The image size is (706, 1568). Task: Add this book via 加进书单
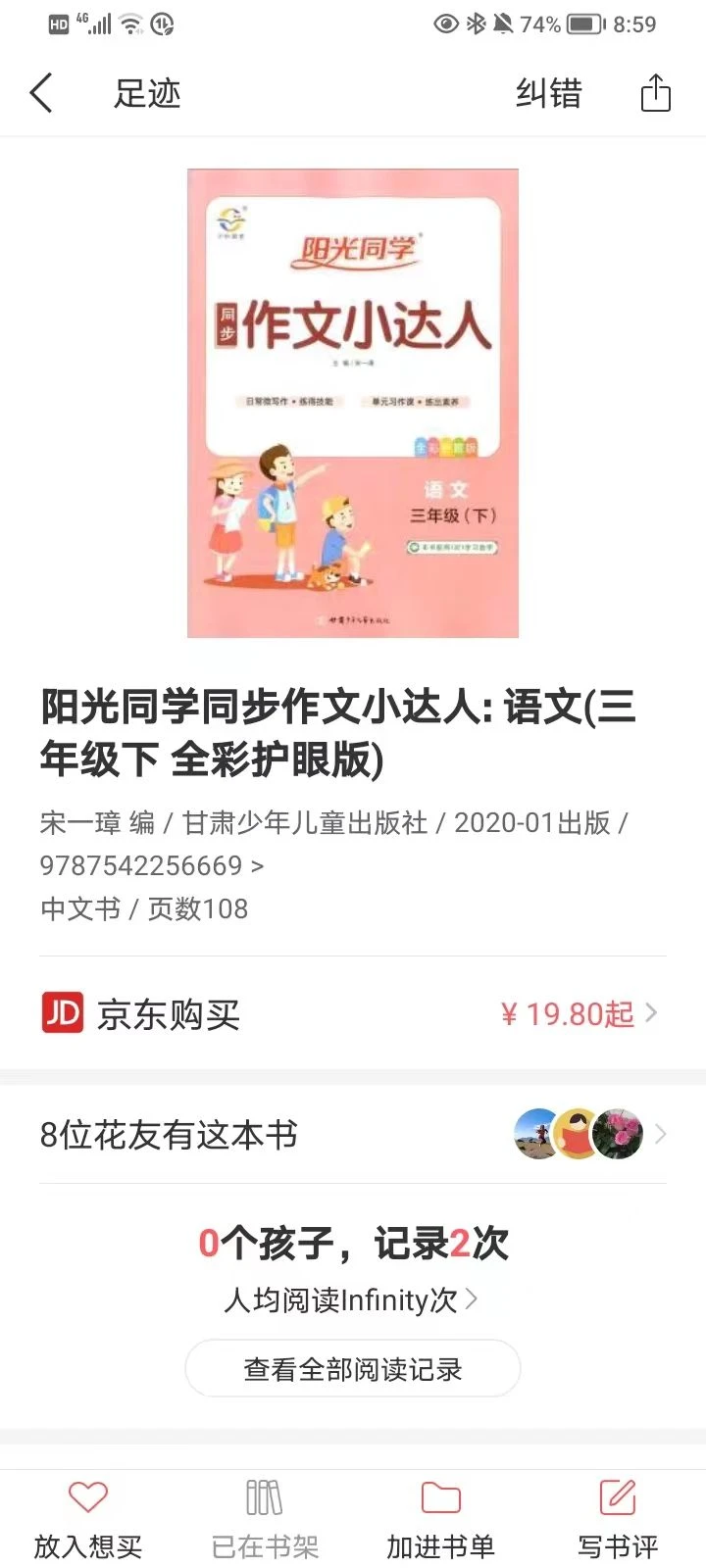click(441, 1519)
